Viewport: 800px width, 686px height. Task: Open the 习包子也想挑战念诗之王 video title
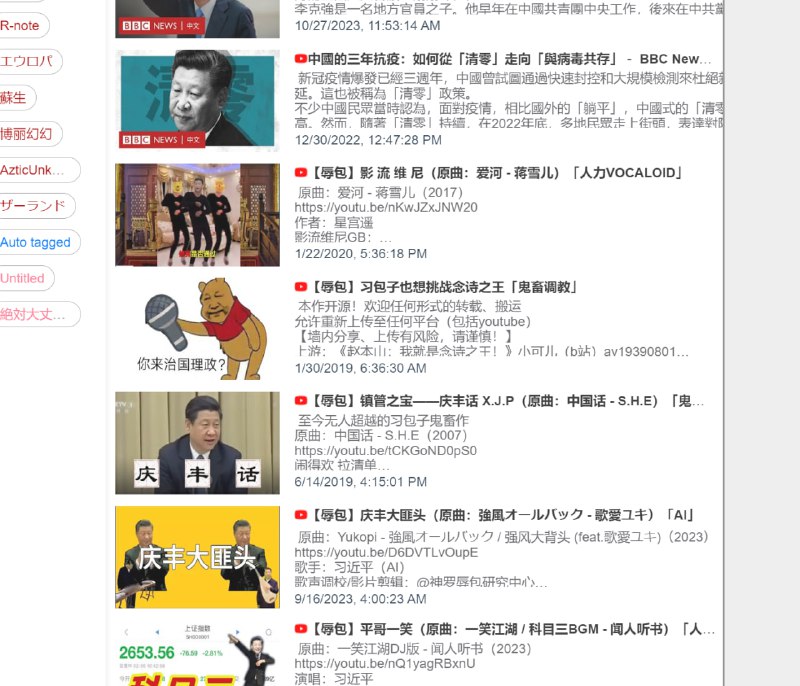click(442, 287)
